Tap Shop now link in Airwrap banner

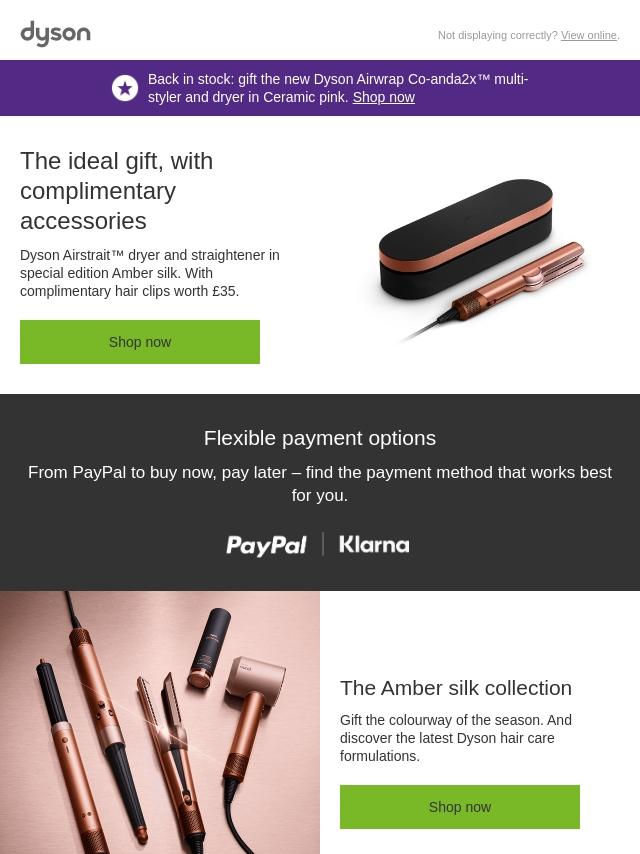[383, 97]
